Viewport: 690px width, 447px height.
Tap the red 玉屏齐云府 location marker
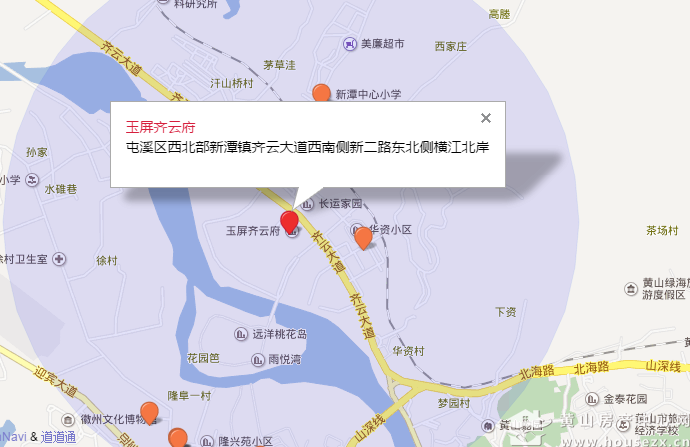pos(289,223)
